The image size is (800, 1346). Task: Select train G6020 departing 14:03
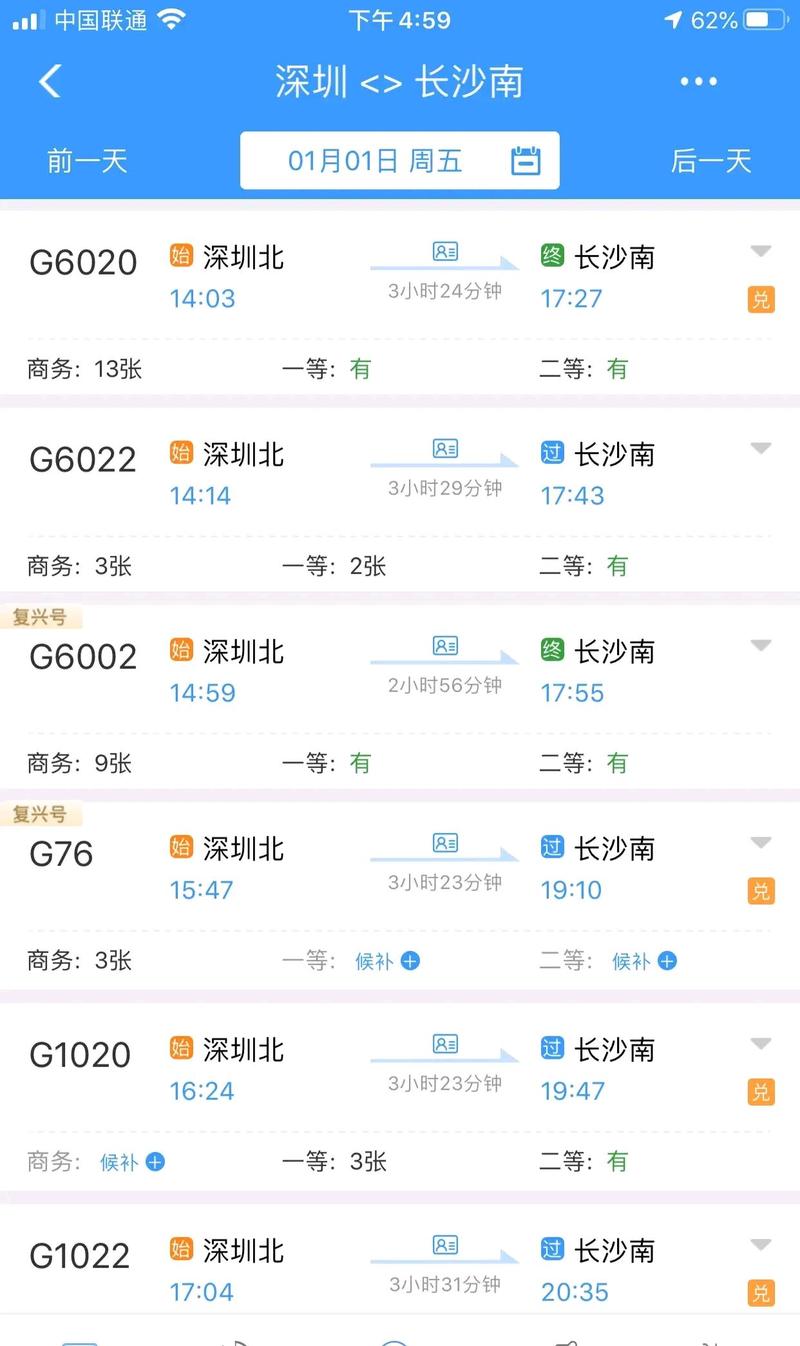pos(83,263)
